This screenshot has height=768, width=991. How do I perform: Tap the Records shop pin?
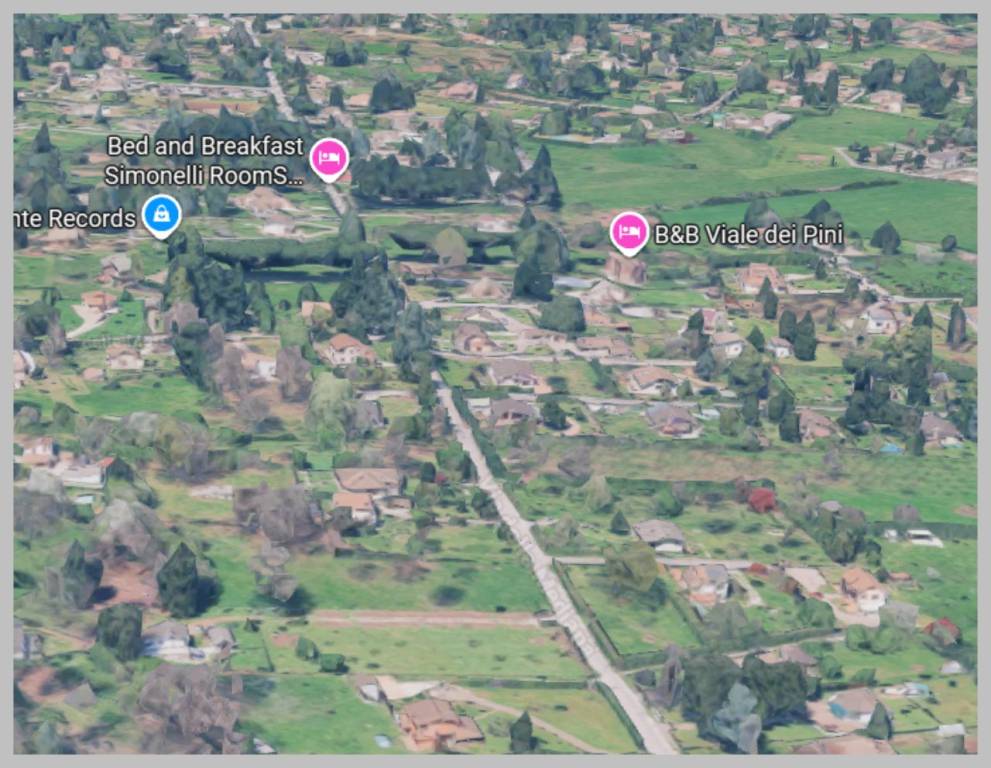[161, 214]
